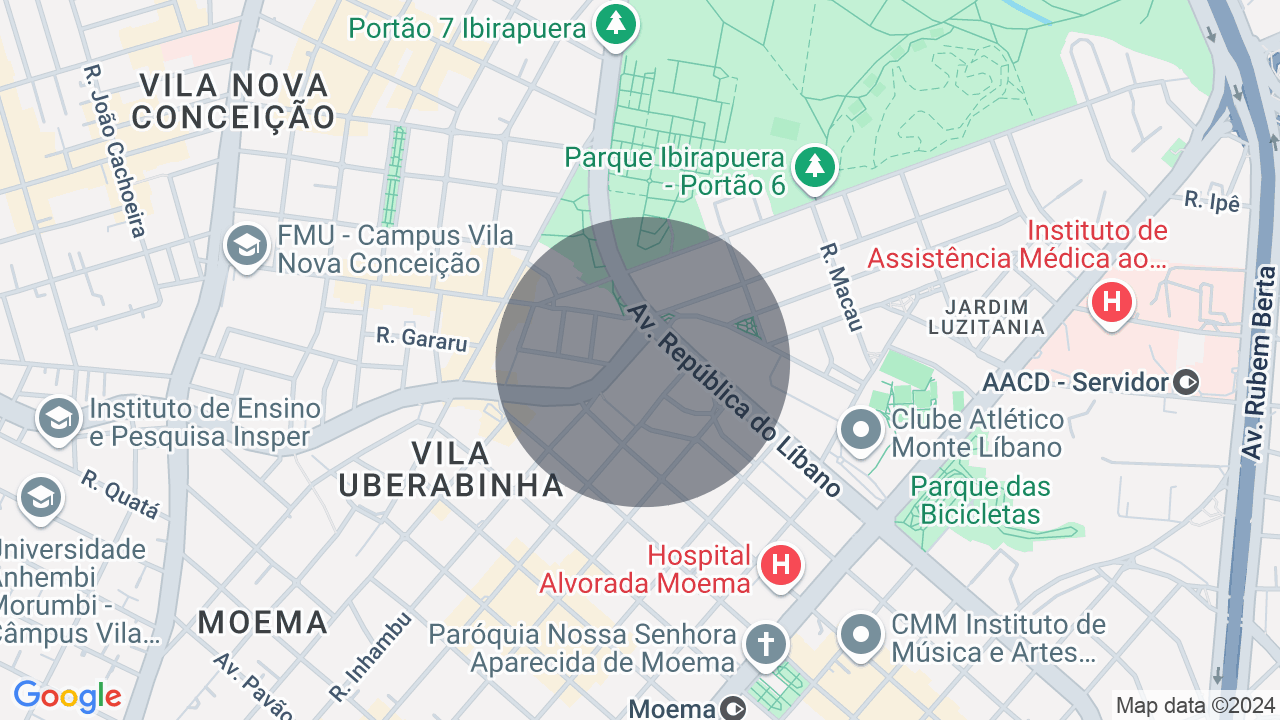
Task: Select the Moema station marker
Action: pyautogui.click(x=734, y=708)
